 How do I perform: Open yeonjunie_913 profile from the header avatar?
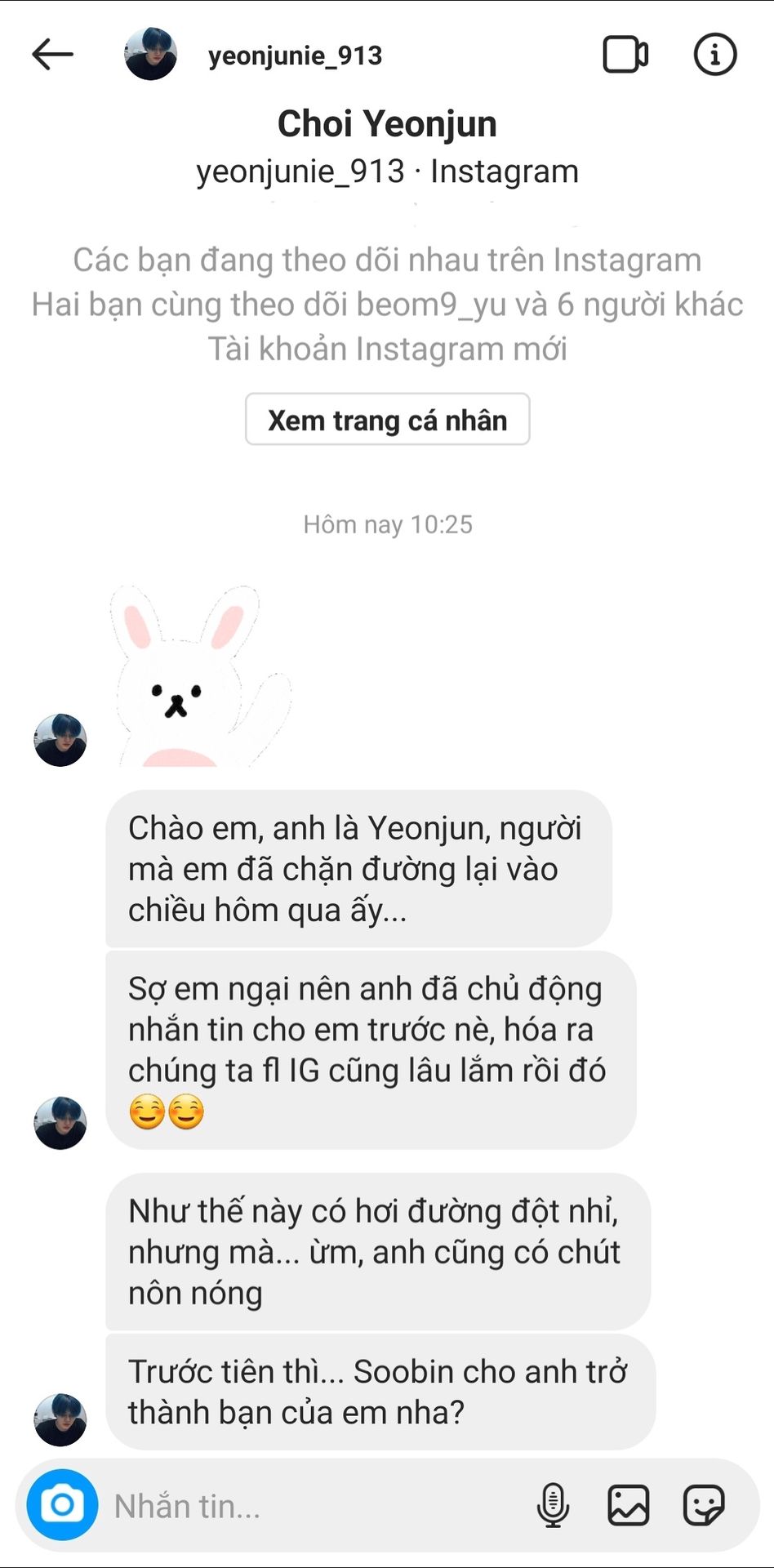150,55
